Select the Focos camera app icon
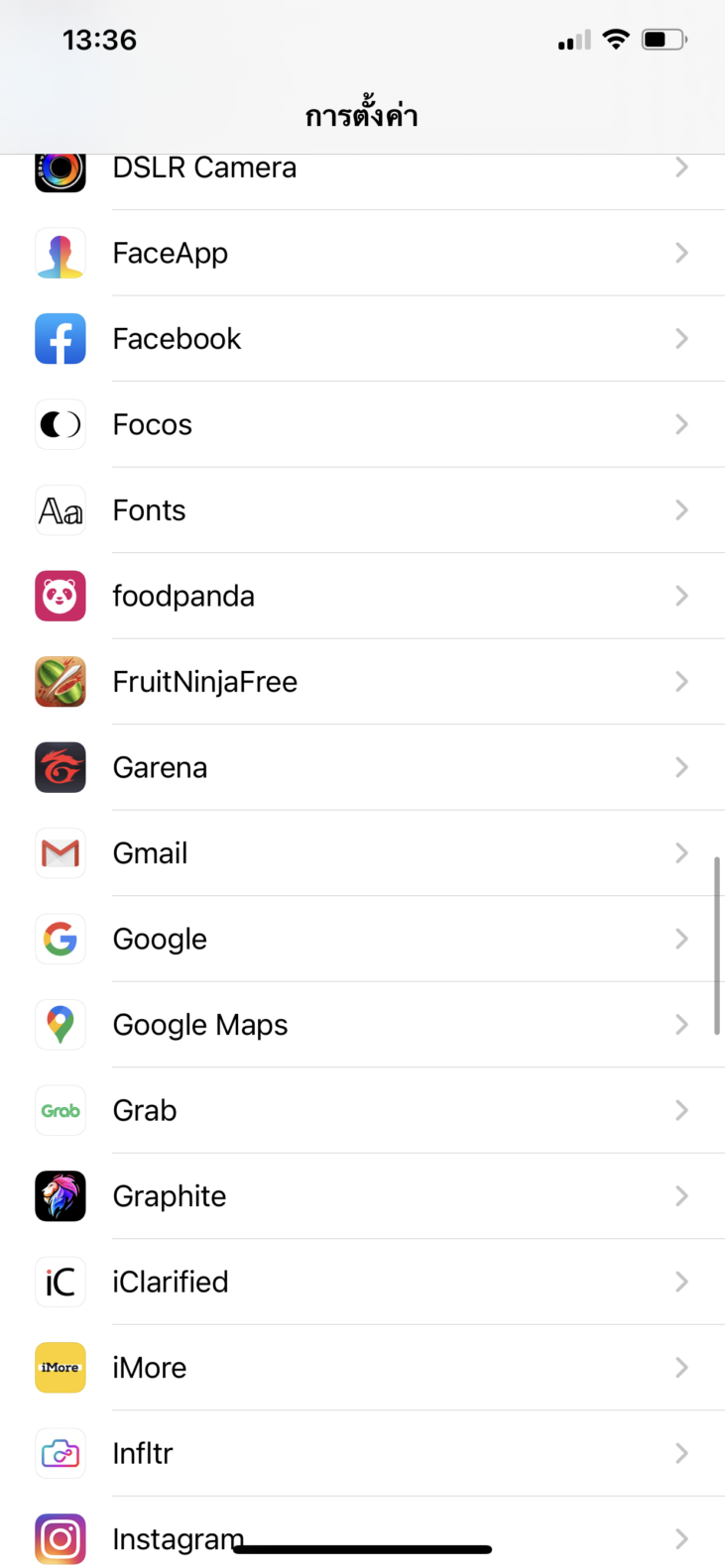 pyautogui.click(x=60, y=424)
